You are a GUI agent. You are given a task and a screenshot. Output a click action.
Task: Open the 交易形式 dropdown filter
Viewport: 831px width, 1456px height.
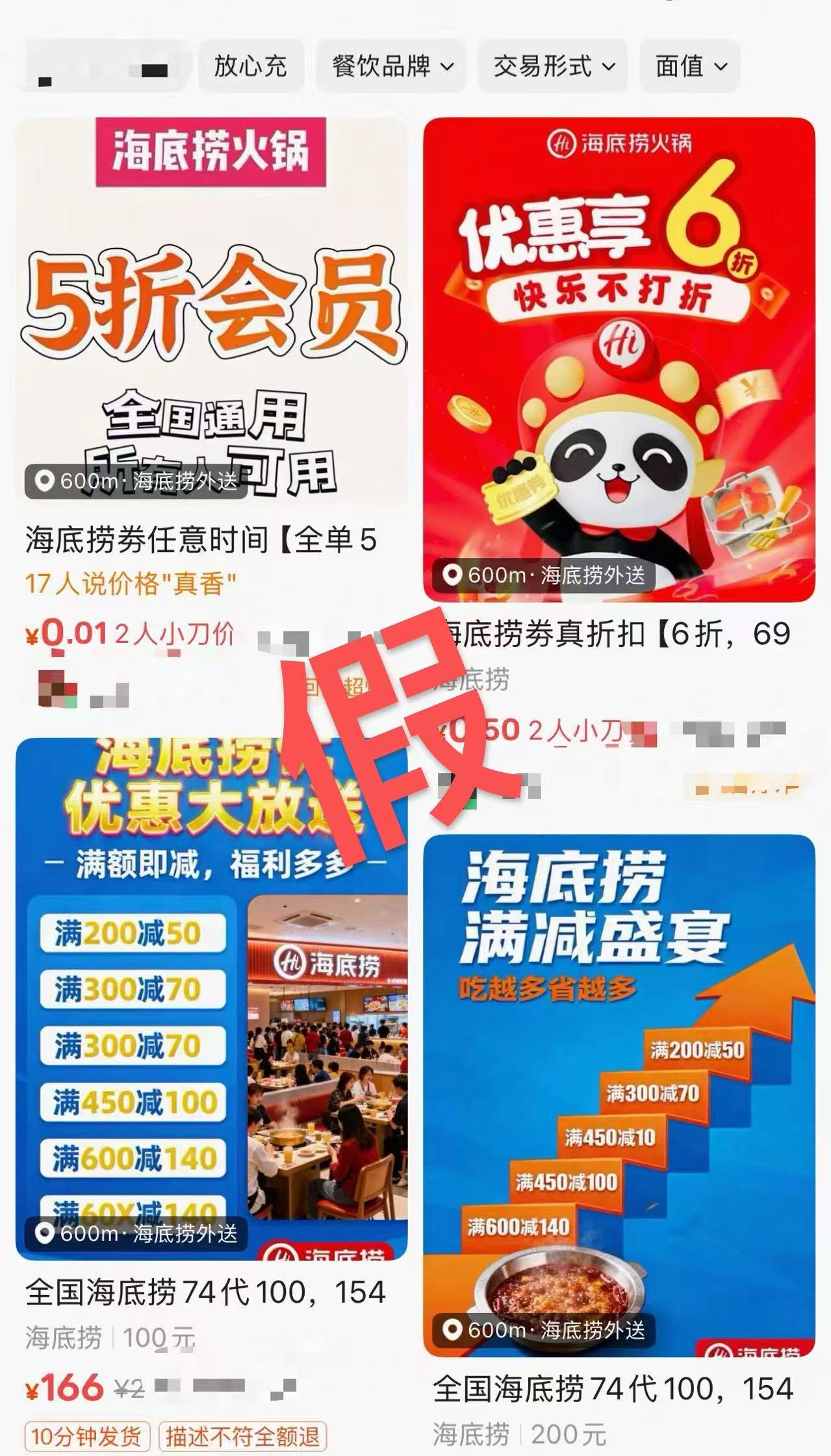coord(553,66)
